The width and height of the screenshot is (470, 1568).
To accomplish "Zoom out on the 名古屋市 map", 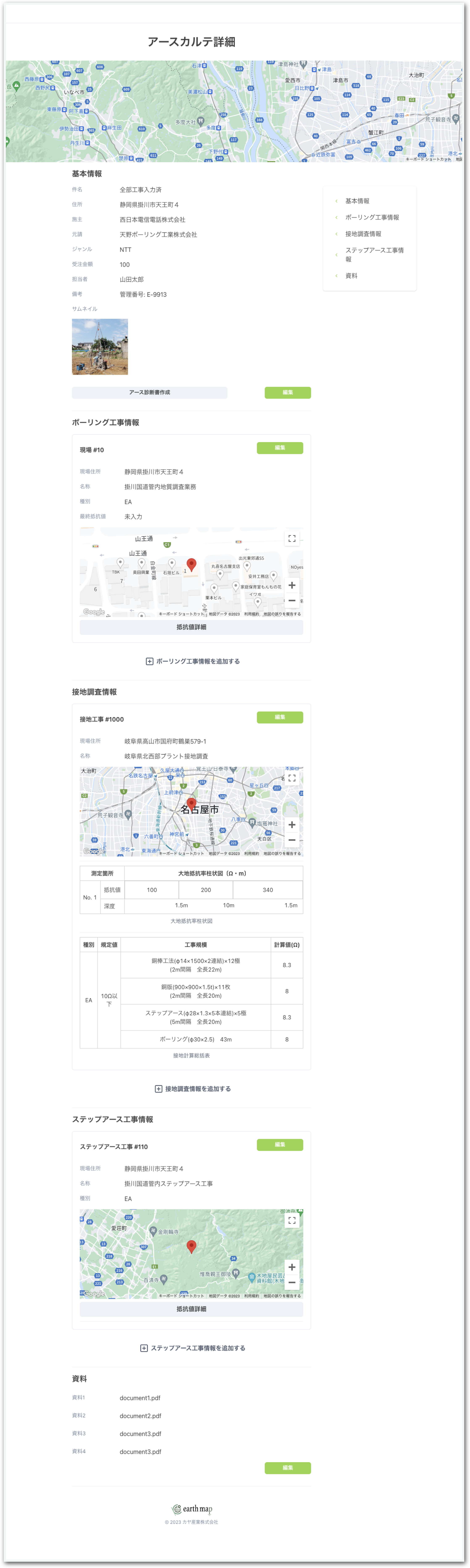I will [292, 840].
